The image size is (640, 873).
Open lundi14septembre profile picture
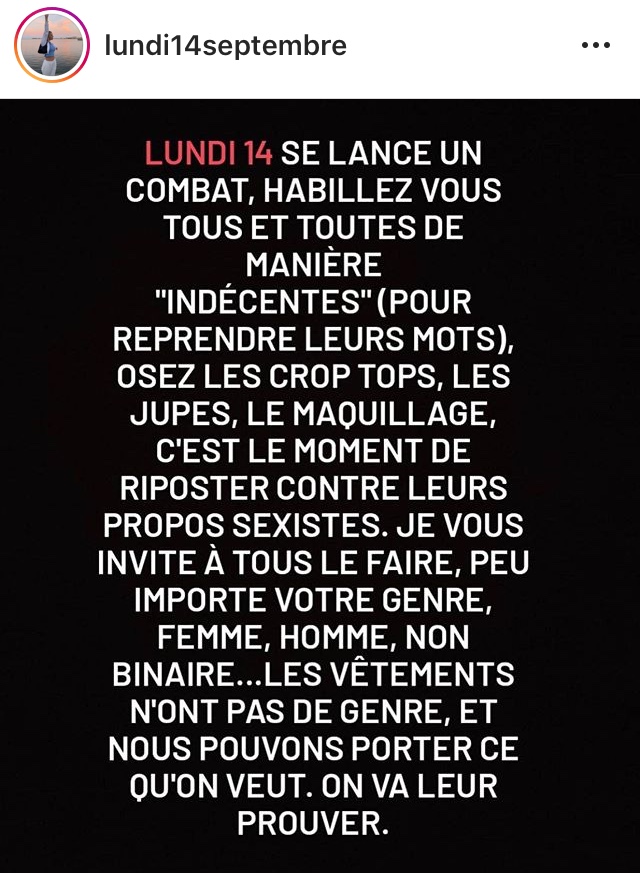(51, 46)
